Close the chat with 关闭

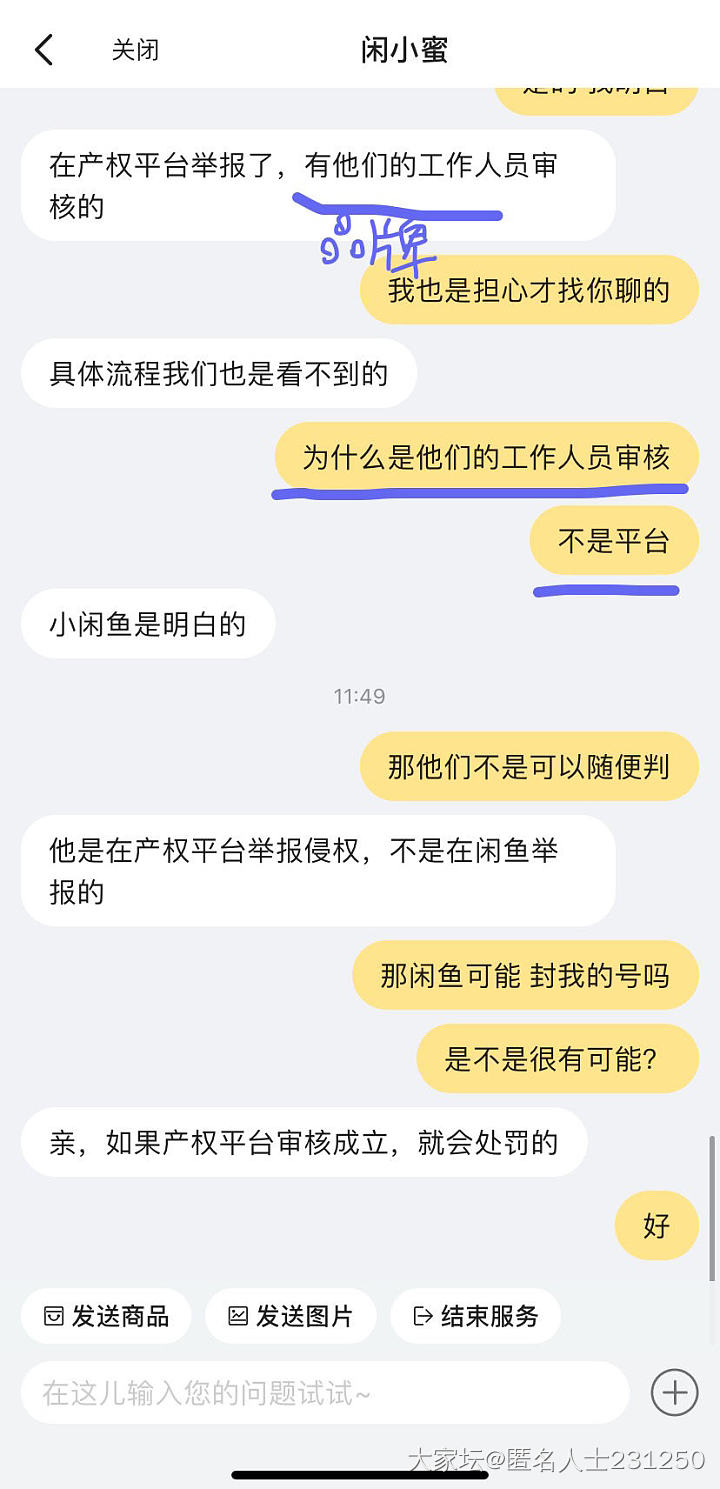135,50
